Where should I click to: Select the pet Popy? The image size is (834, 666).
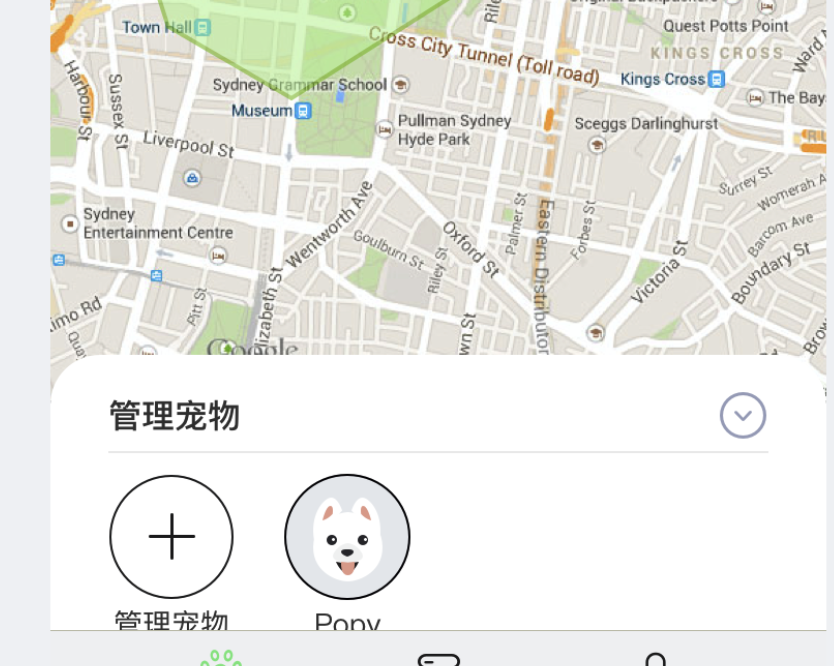pyautogui.click(x=347, y=537)
